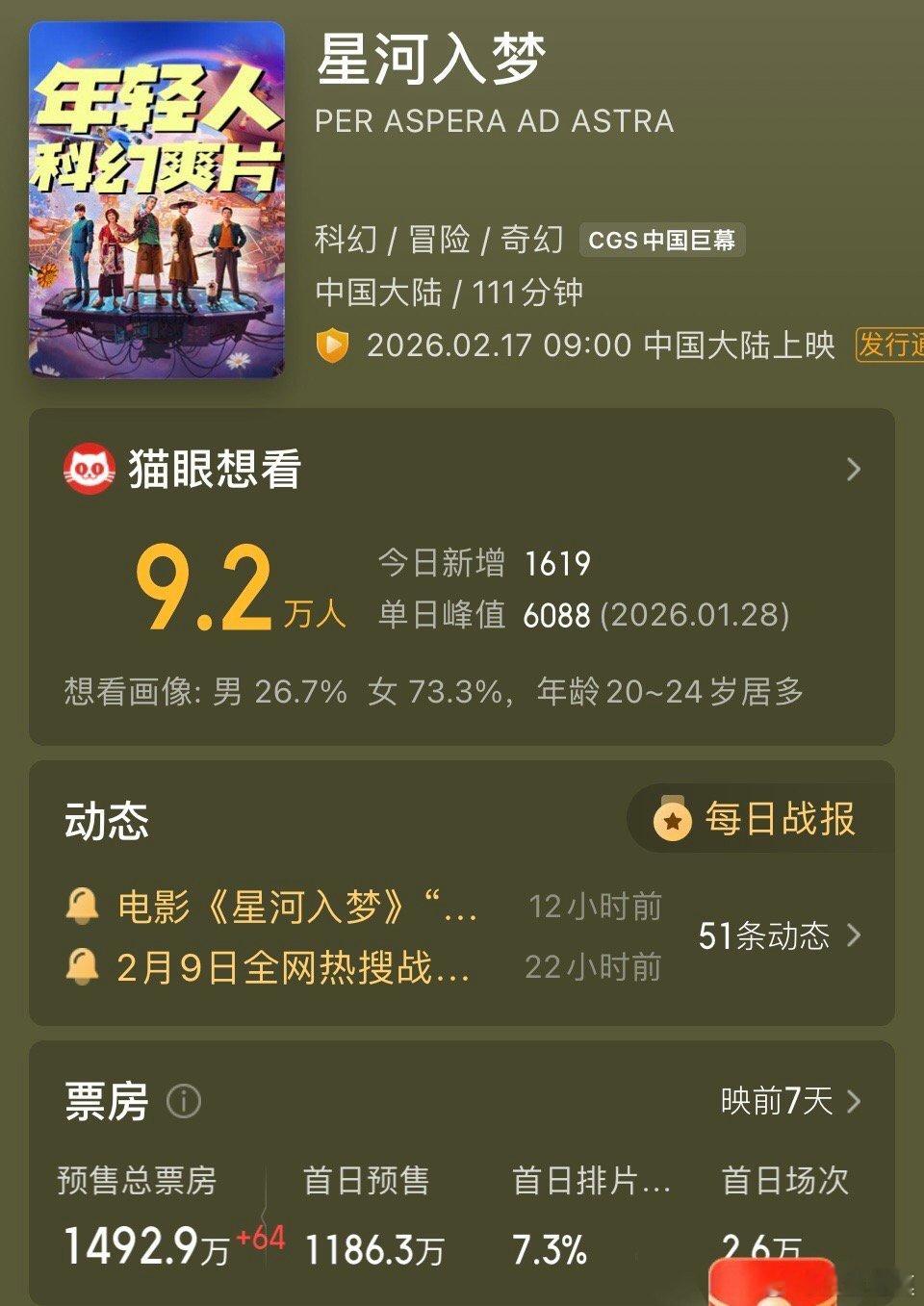Click the Maoyan cat mascot icon
This screenshot has width=924, height=1306.
[x=89, y=469]
